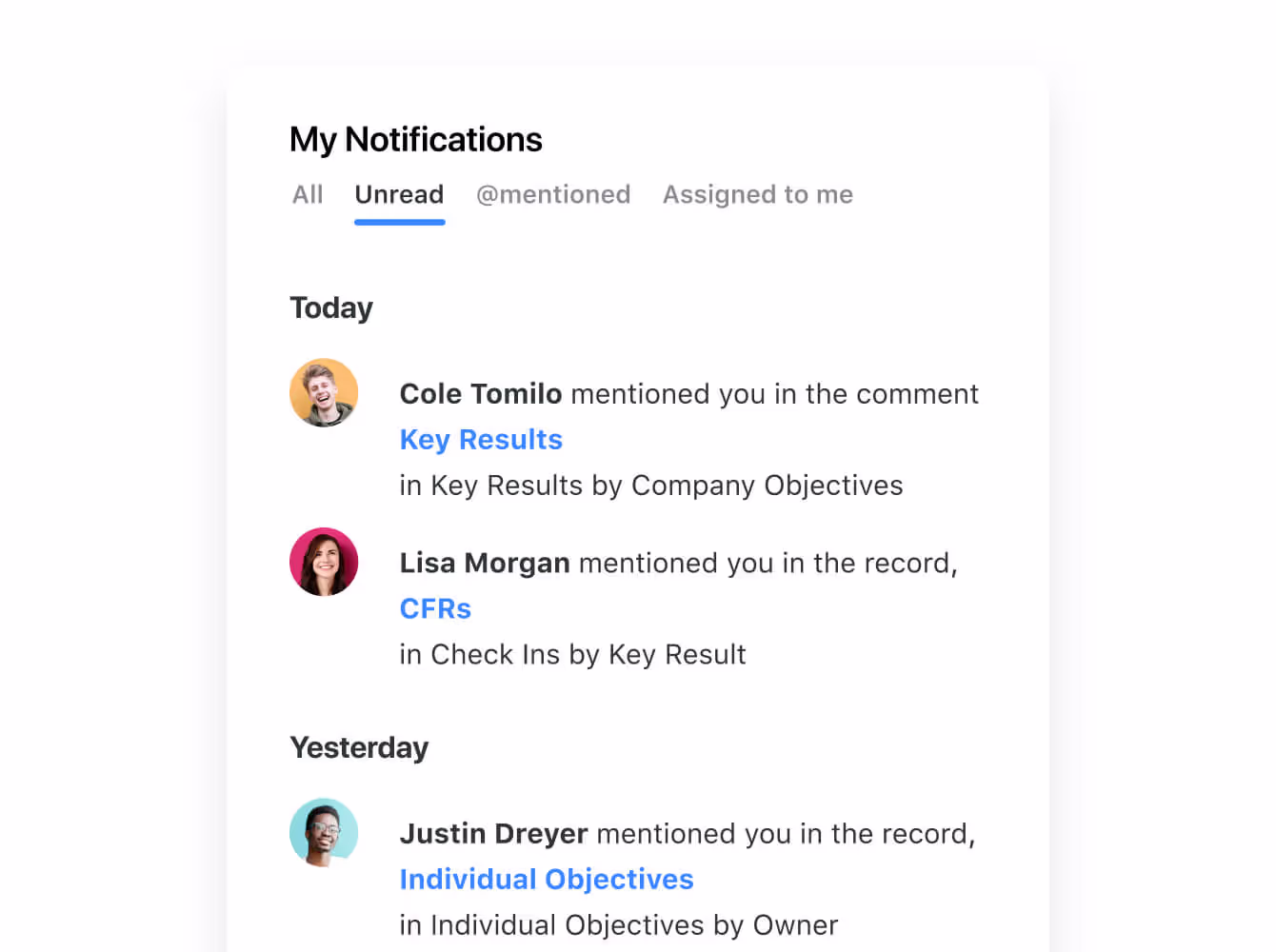Image resolution: width=1276 pixels, height=952 pixels.
Task: Open Cole Tomilo's mention notification
Action: 688,394
